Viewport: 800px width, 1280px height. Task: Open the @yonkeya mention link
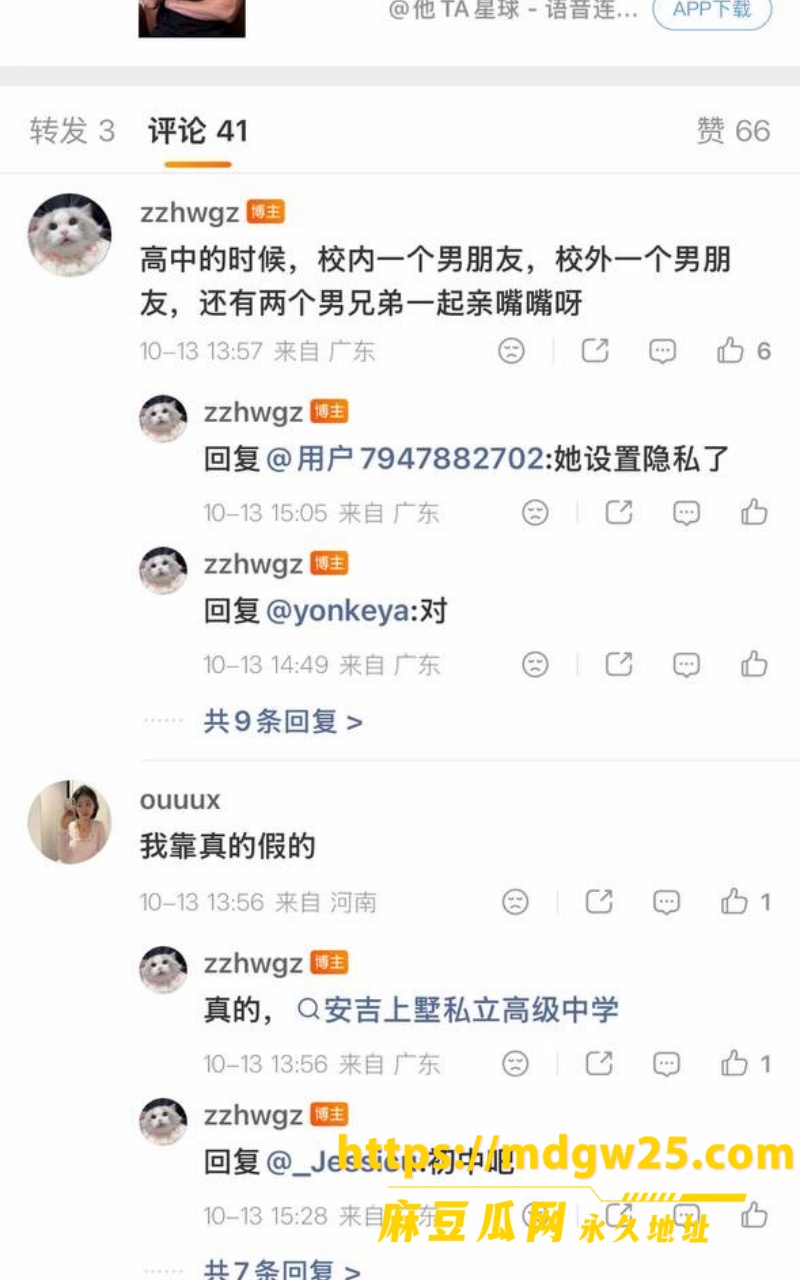click(337, 611)
